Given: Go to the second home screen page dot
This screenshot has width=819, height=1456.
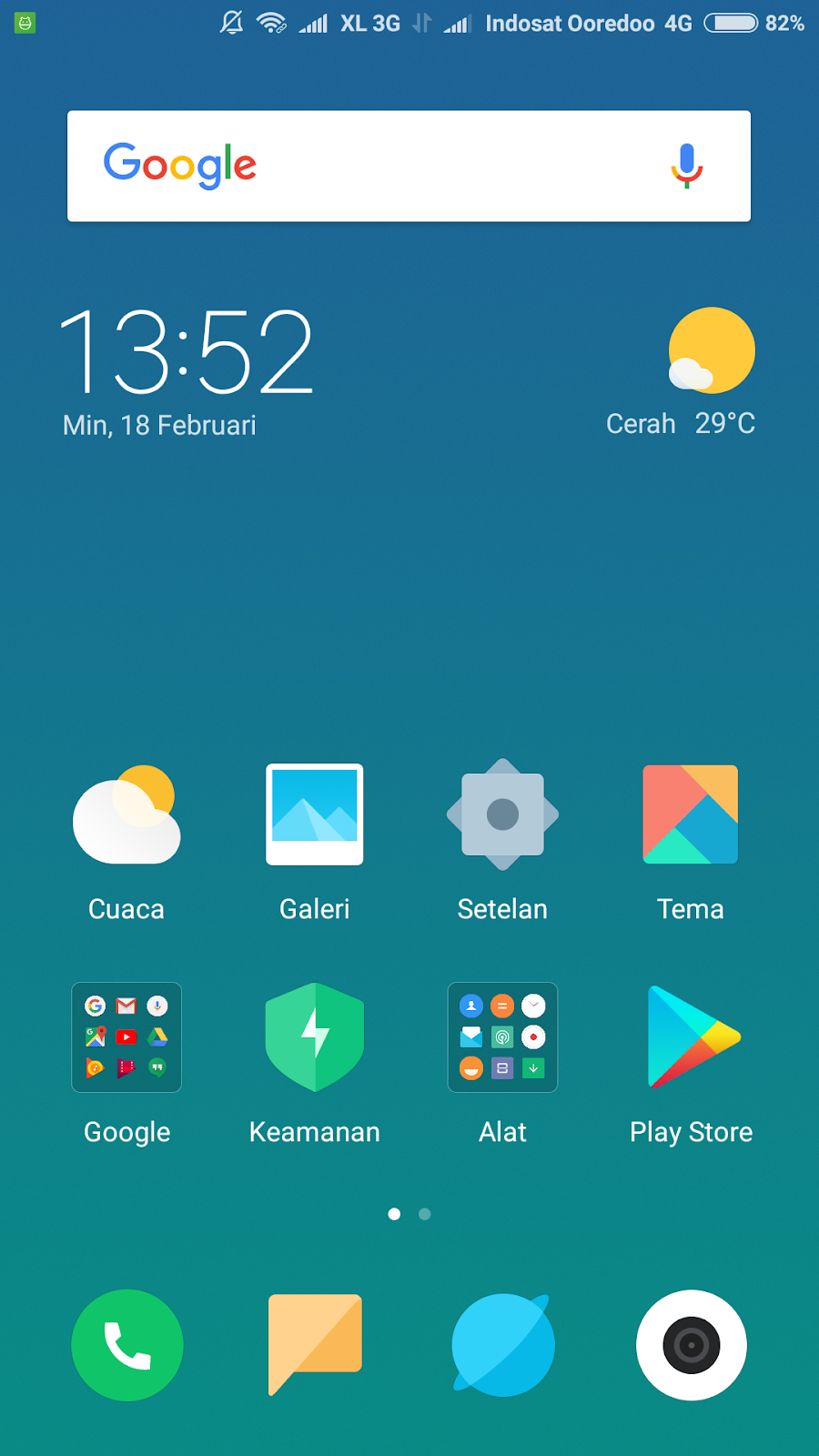Looking at the screenshot, I should 424,1214.
